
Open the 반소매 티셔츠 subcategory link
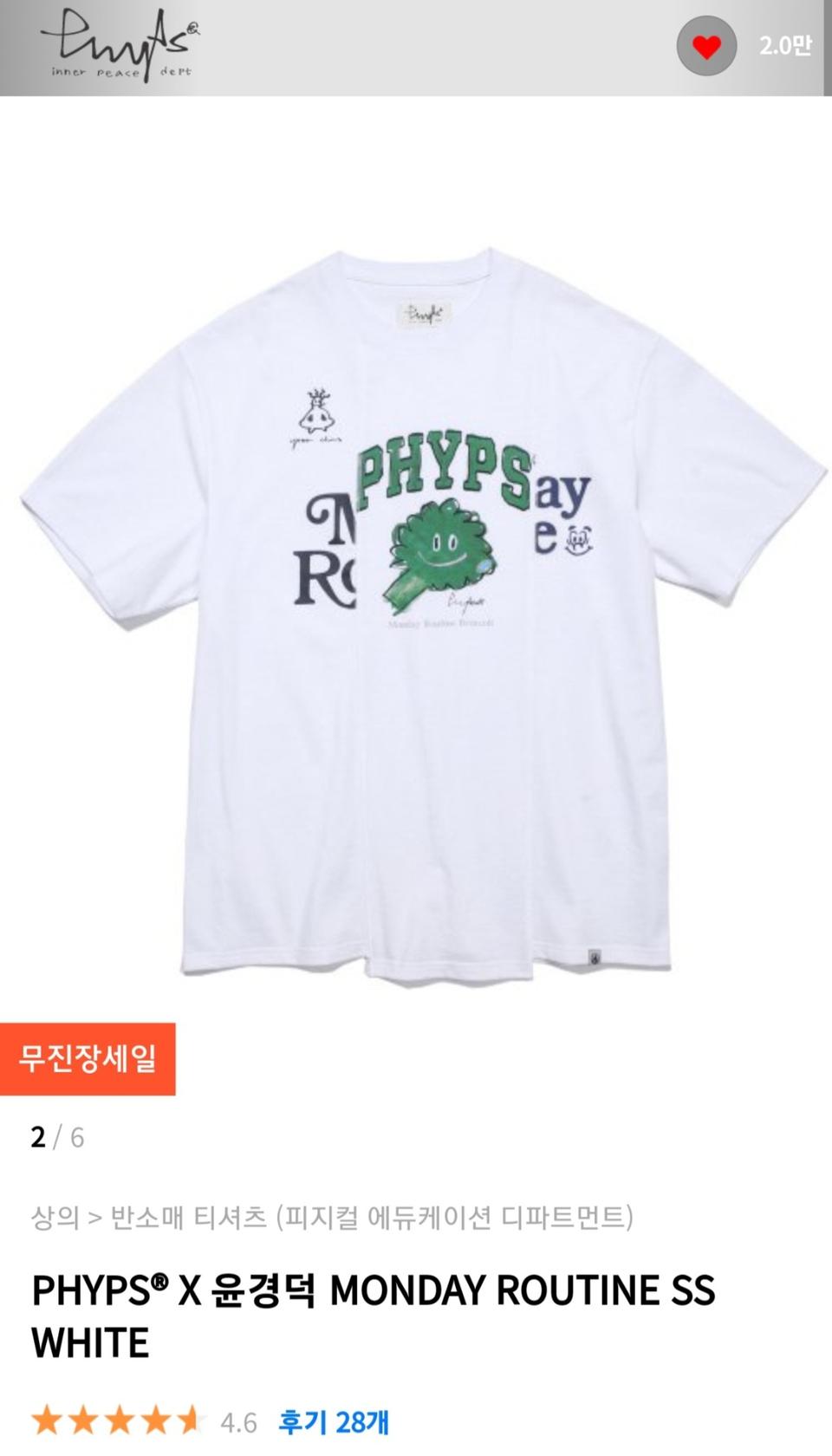click(152, 1216)
